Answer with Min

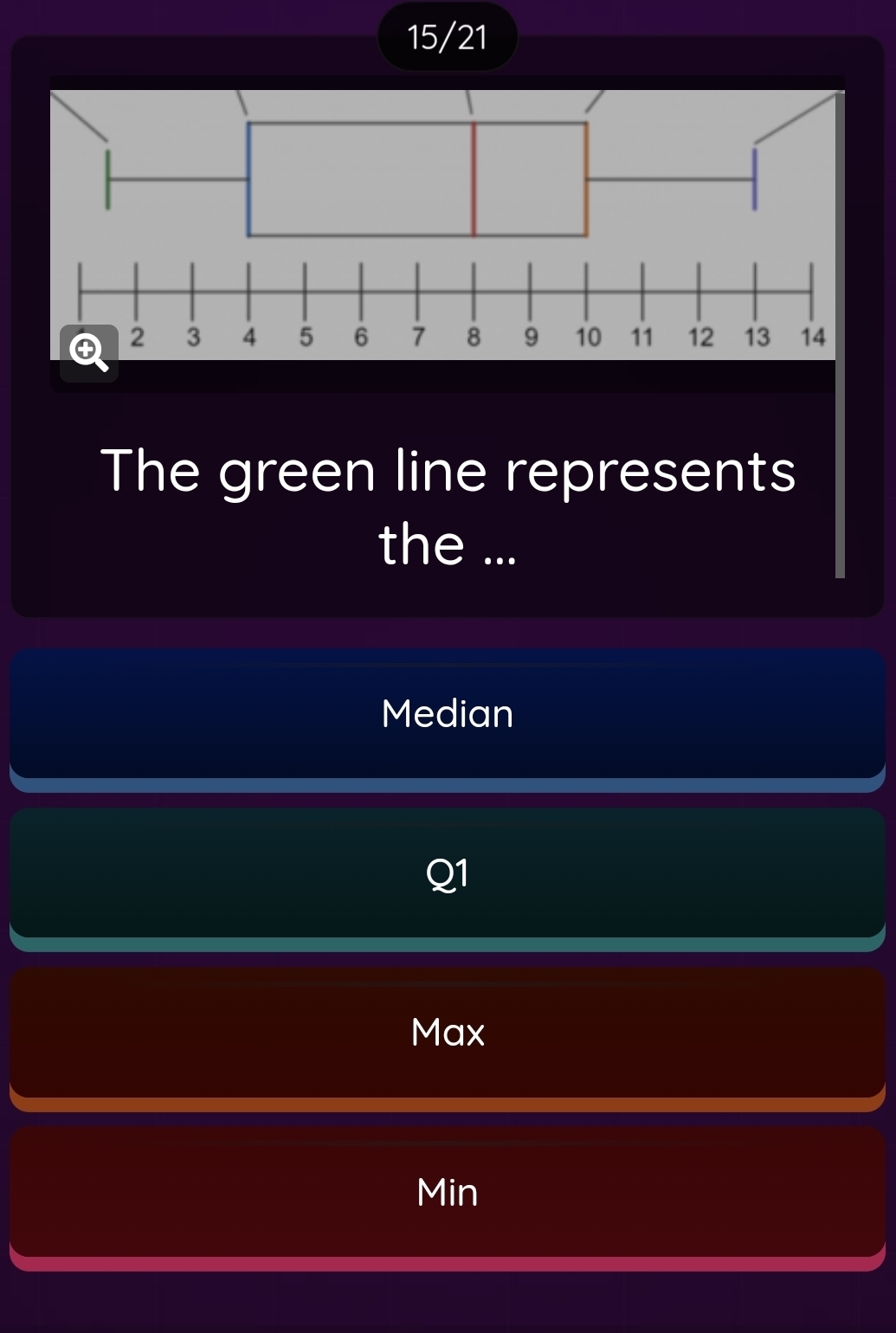tap(448, 1193)
